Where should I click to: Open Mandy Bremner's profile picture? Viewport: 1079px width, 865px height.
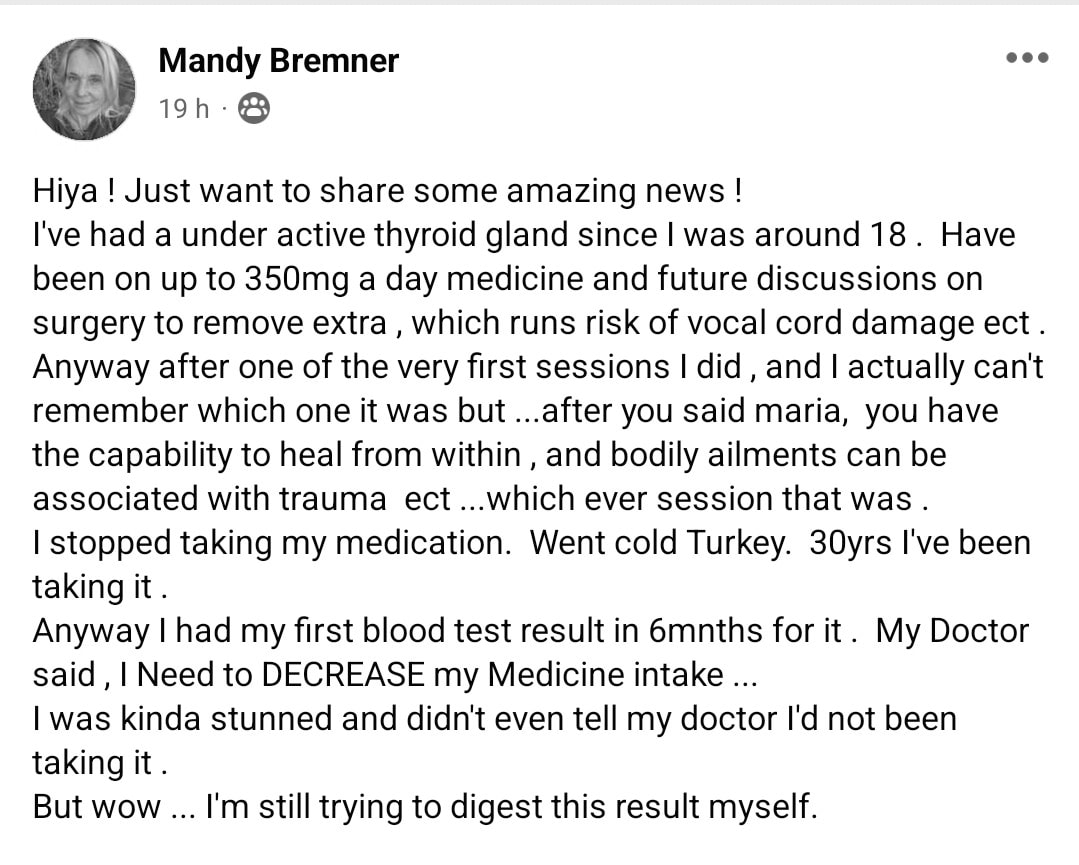pyautogui.click(x=84, y=89)
